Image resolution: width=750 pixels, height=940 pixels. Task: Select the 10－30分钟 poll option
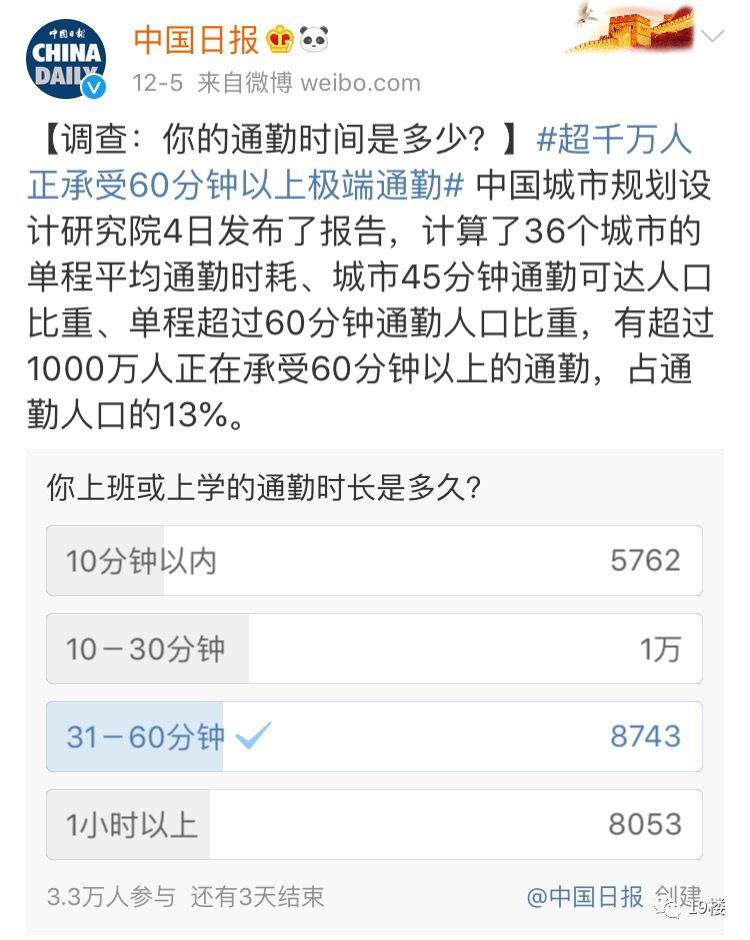coord(374,648)
